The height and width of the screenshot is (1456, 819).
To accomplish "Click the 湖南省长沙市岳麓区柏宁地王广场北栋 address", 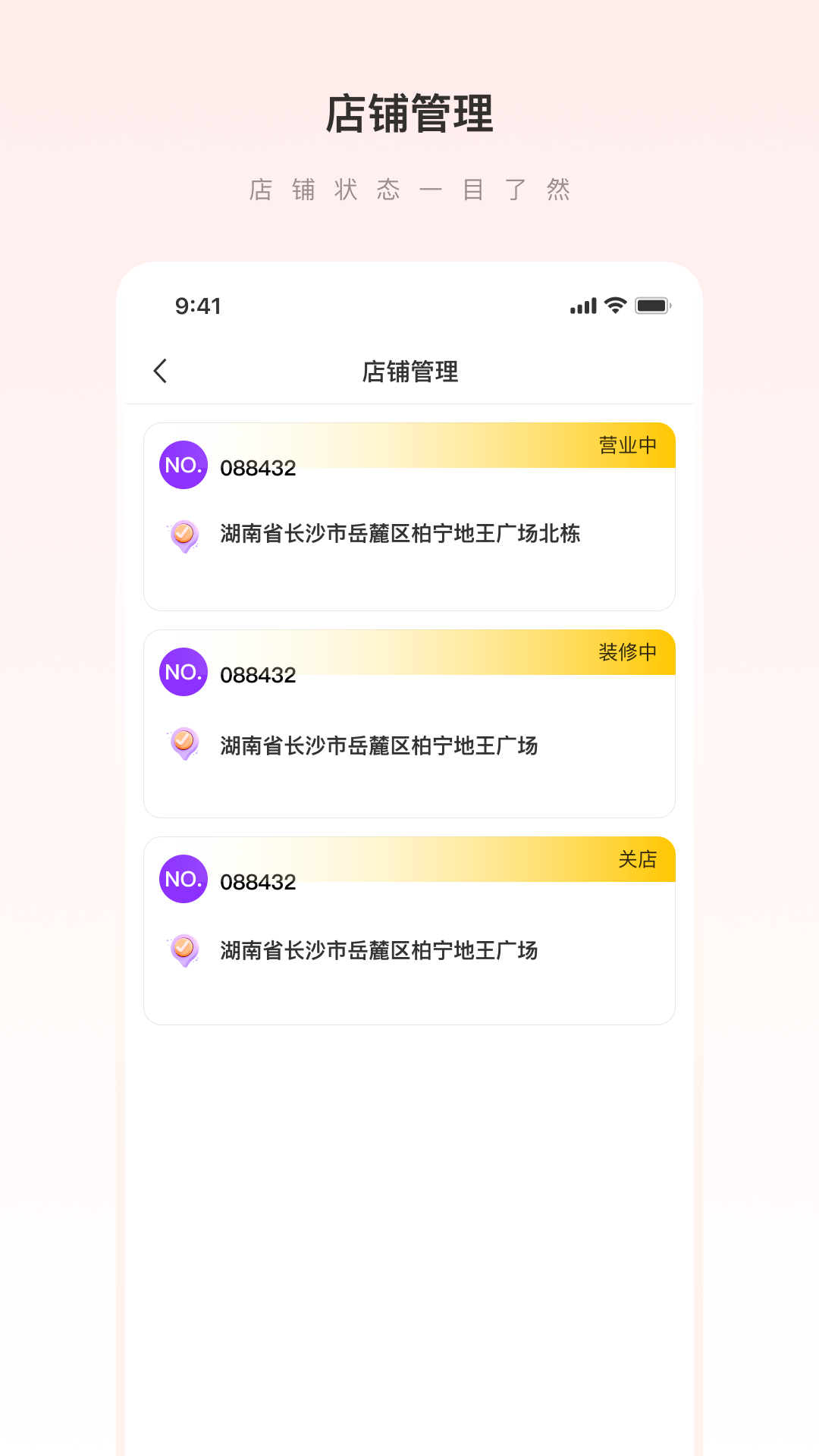I will 398,535.
